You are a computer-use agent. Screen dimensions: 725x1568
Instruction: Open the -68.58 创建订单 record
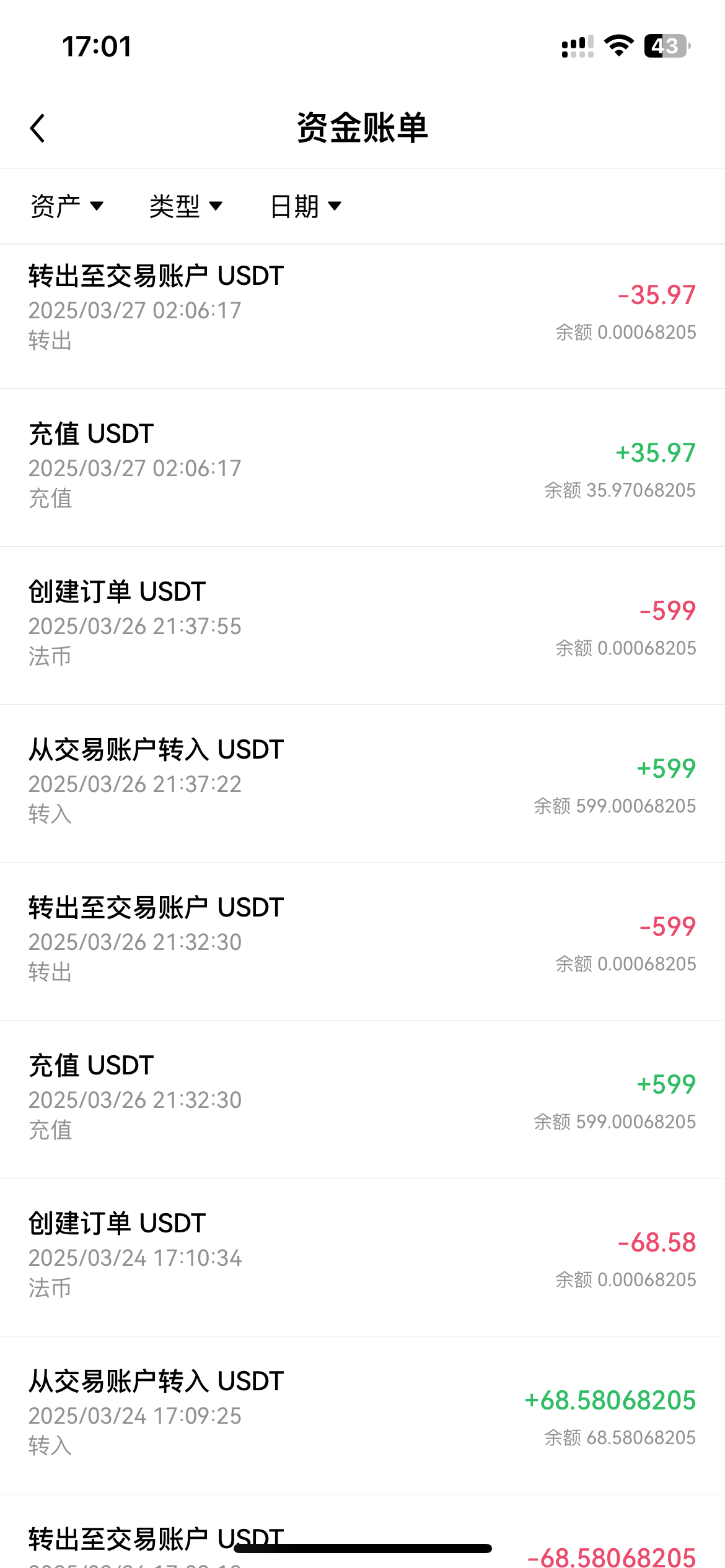point(362,1256)
